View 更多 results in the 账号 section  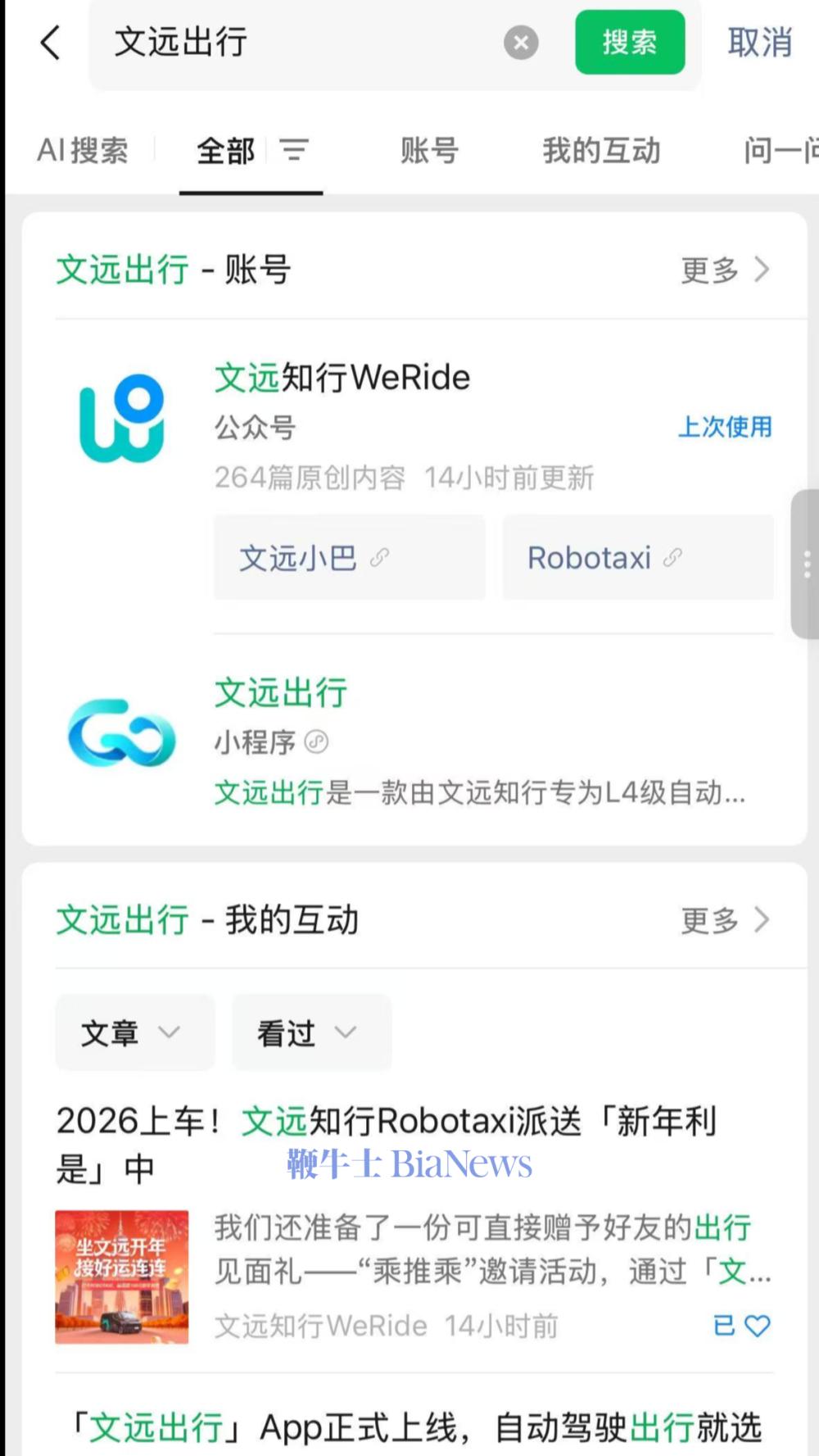point(725,270)
